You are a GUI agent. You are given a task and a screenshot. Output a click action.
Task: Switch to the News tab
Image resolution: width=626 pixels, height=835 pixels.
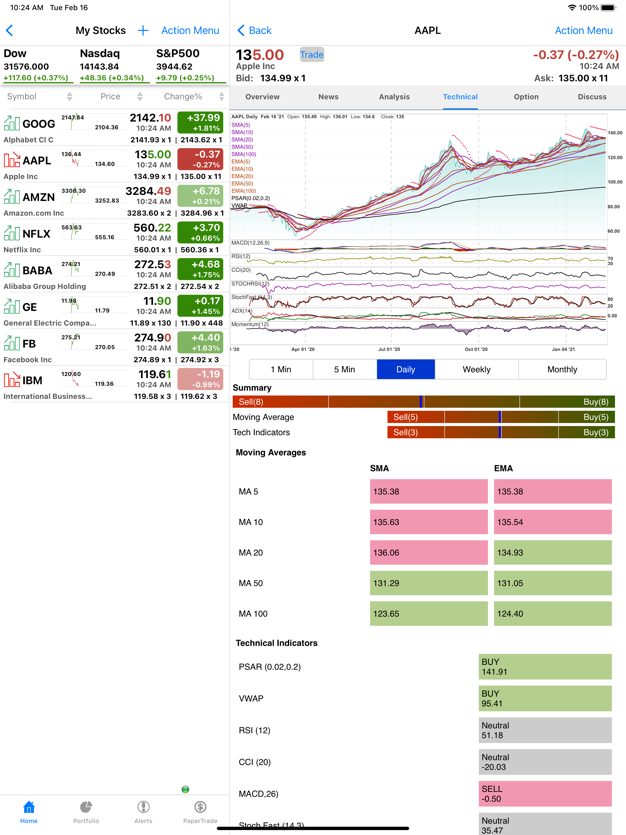click(x=328, y=97)
